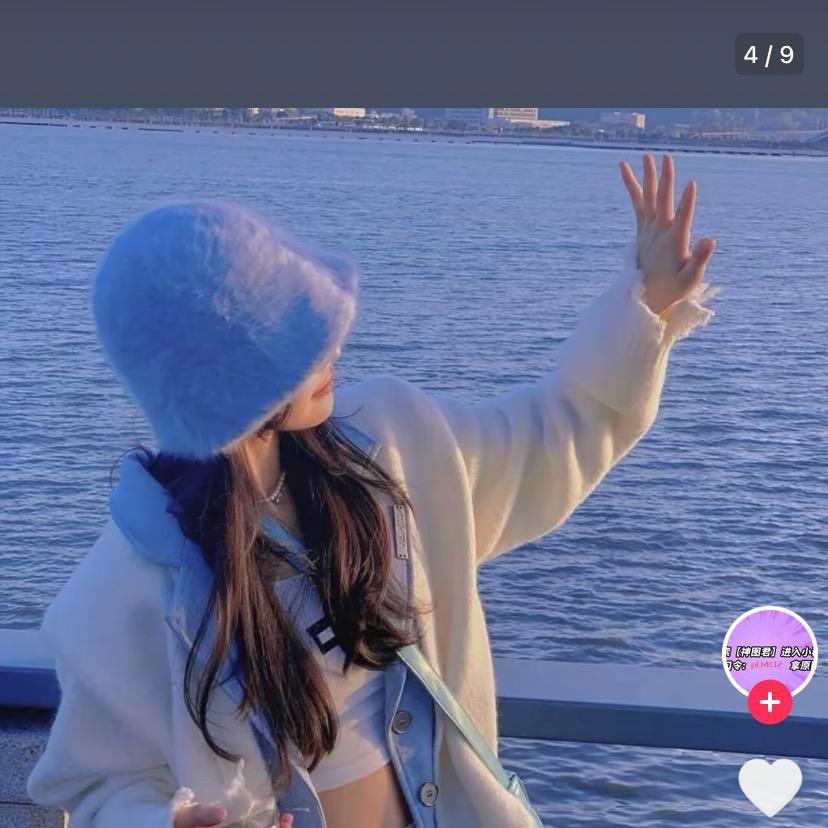
Task: Like this photo post with the heart
Action: tap(769, 785)
